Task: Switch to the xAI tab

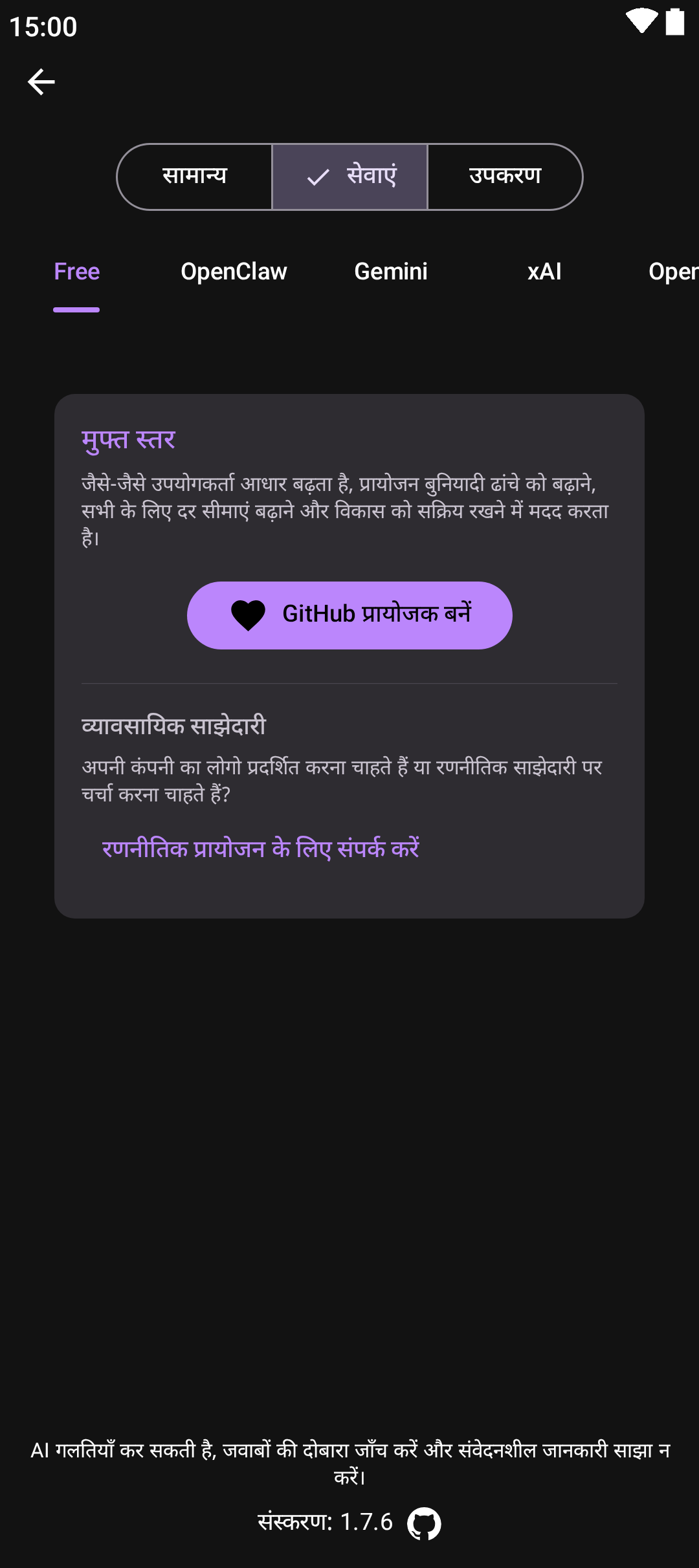Action: [544, 272]
